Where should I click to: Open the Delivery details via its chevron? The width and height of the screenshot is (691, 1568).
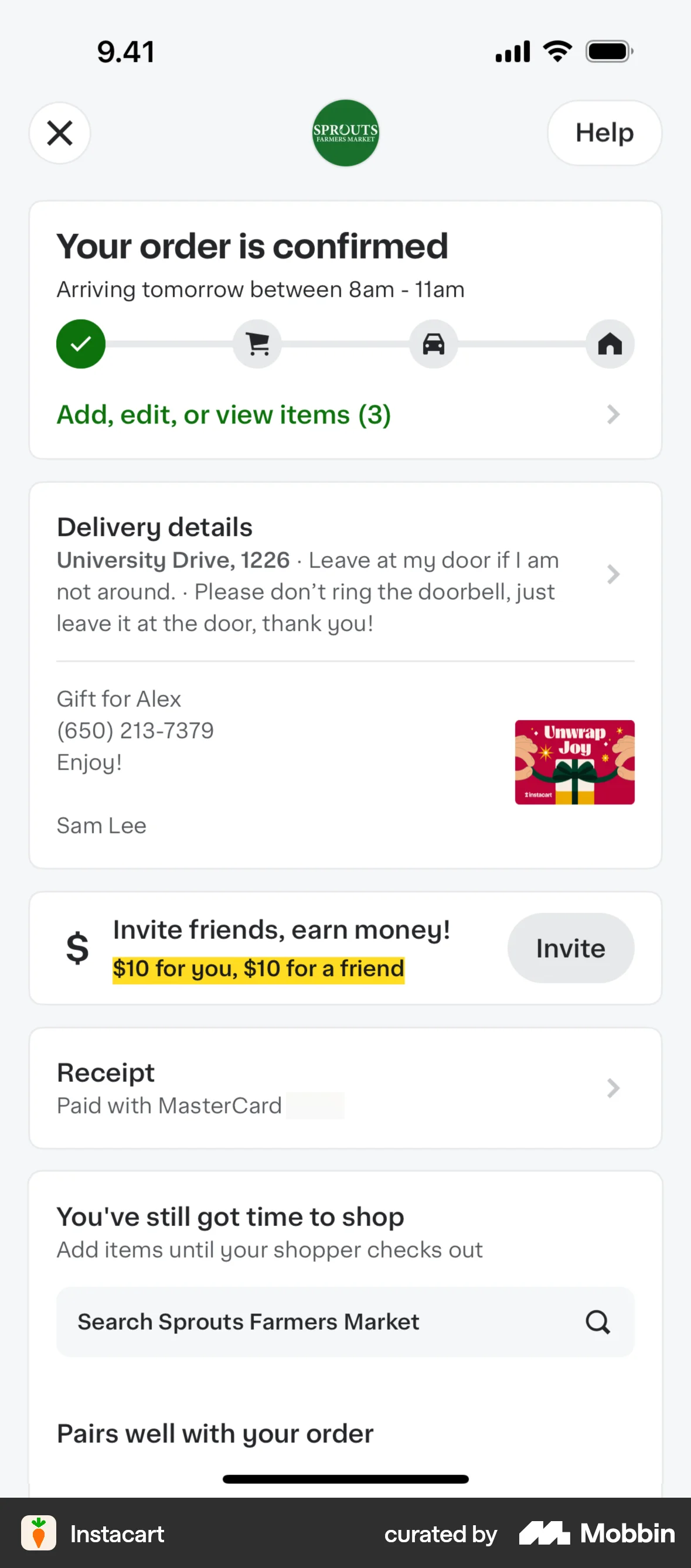coord(612,574)
